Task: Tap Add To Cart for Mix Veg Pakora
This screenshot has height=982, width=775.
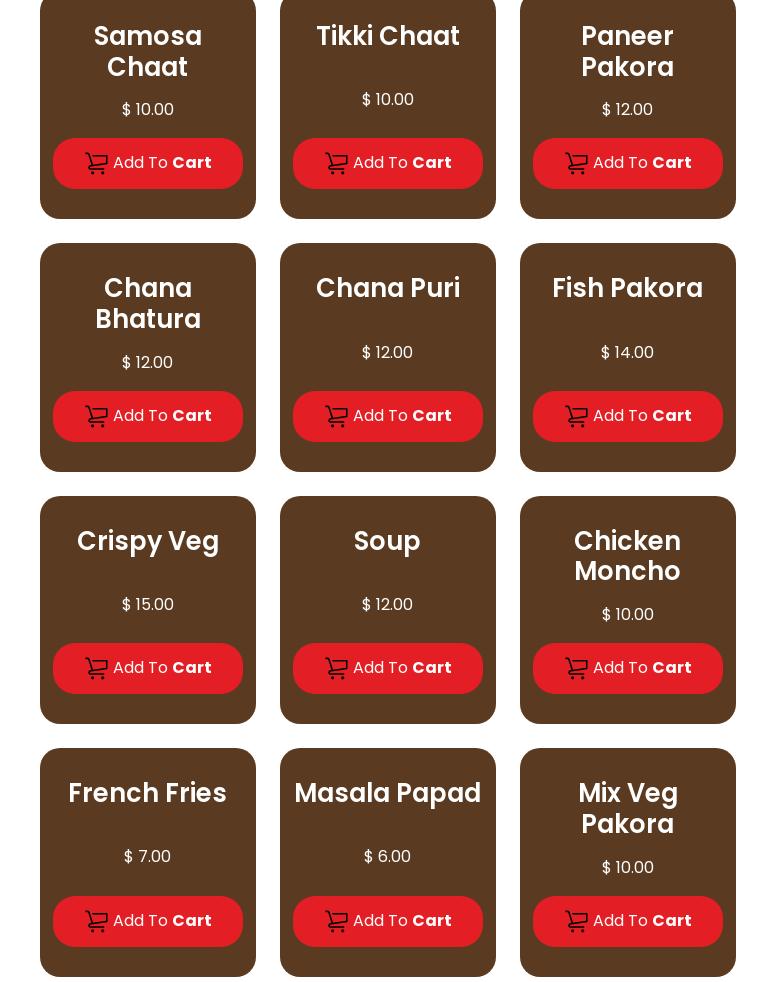Action: (x=628, y=921)
